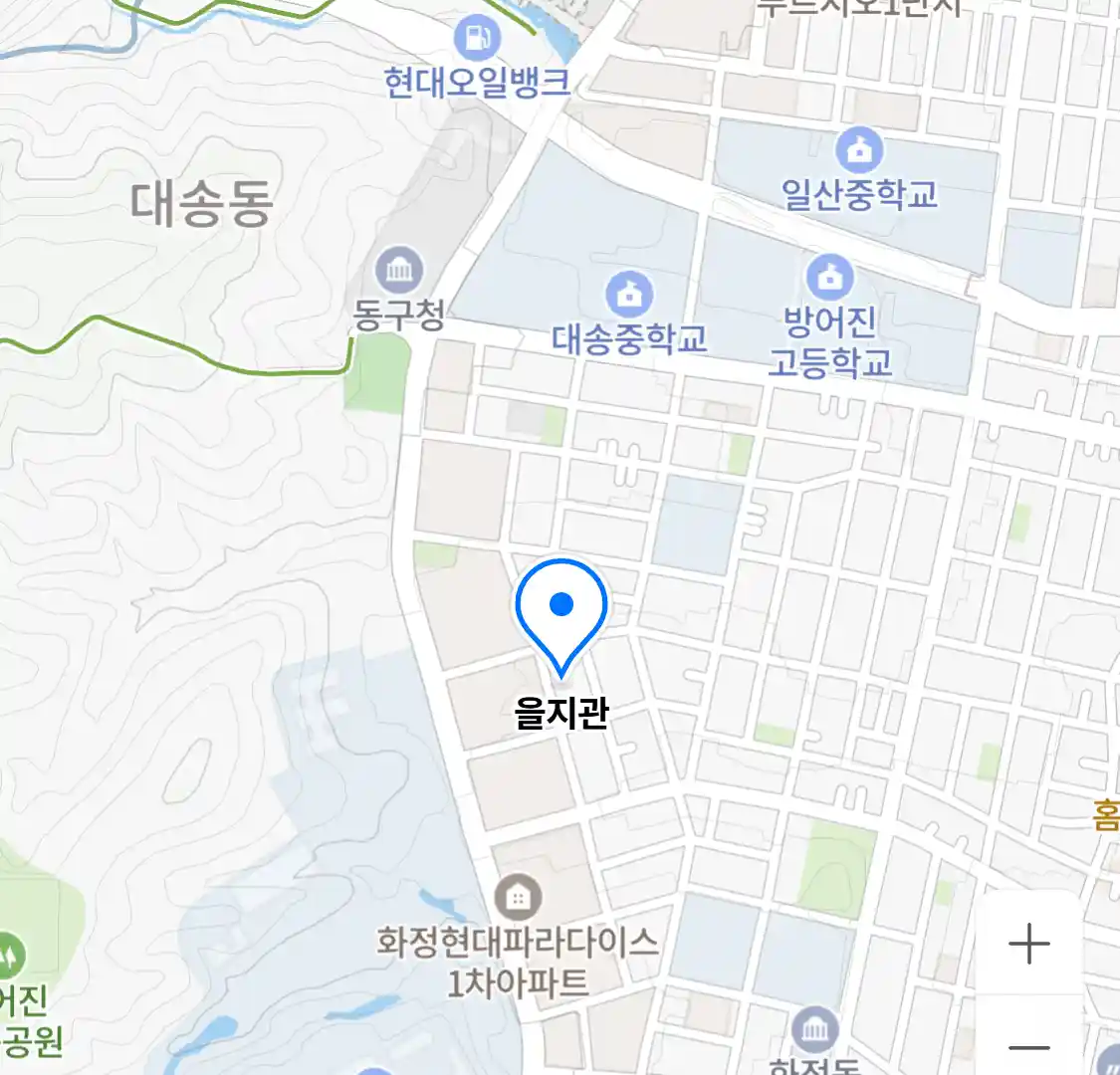Open the 일산중학교 school marker

pos(859,150)
